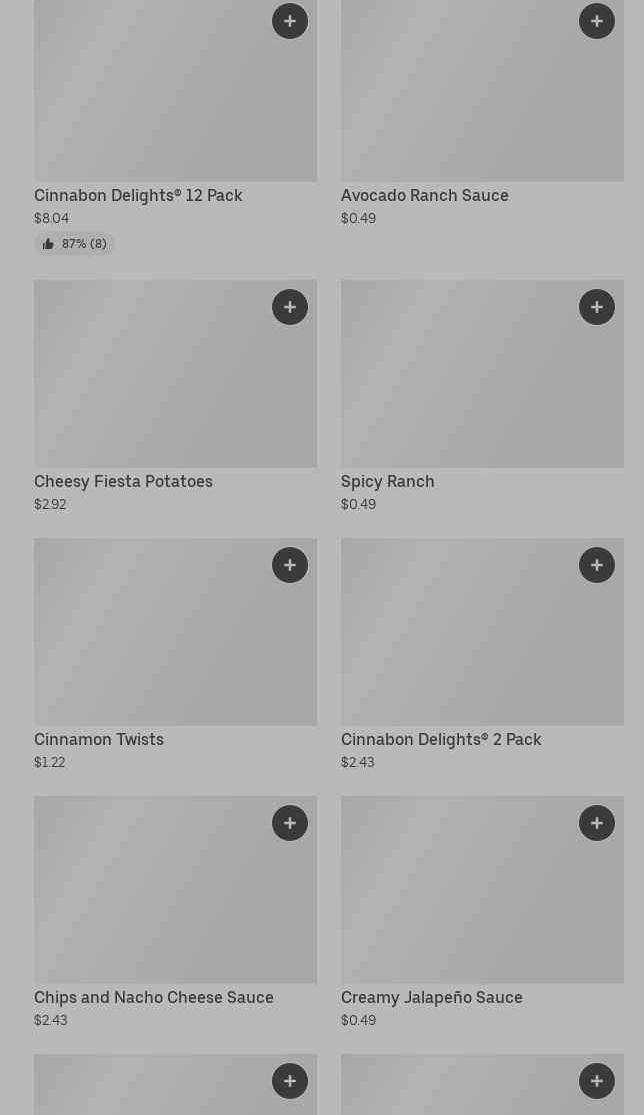Open Cinnabon Delights 2 Pack details

click(483, 654)
